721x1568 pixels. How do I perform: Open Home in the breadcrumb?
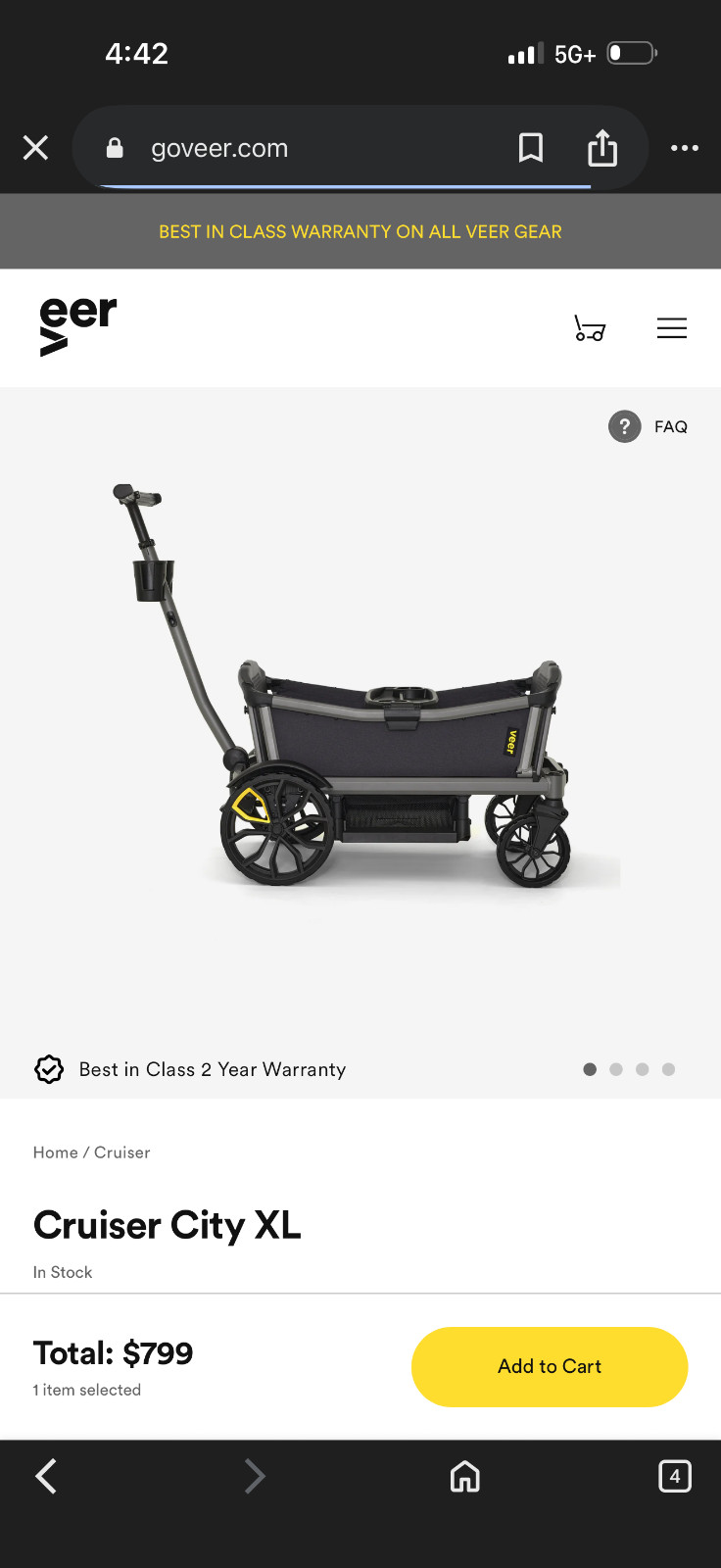click(x=55, y=1152)
